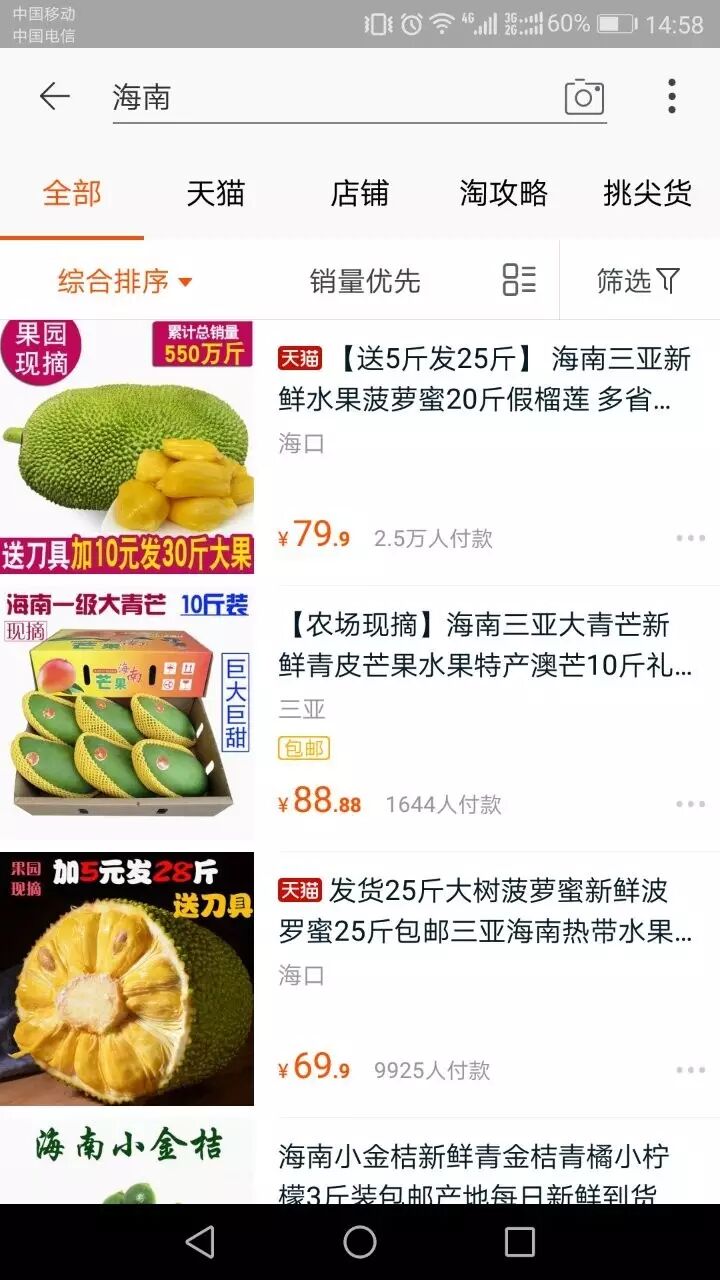
Task: Return to the home screen via system Home
Action: 360,1242
